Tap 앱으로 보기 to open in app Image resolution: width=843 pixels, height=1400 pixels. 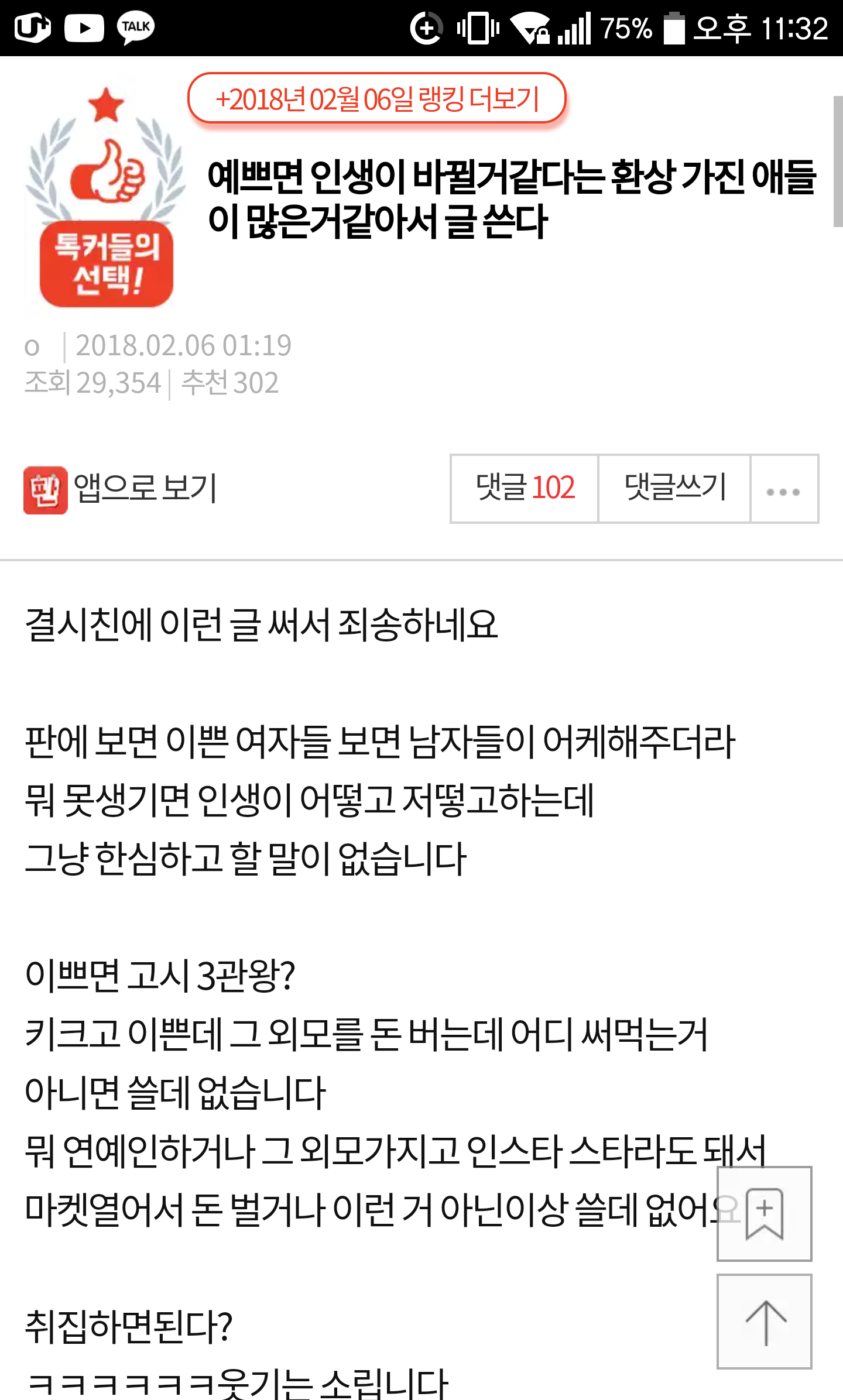(x=121, y=489)
